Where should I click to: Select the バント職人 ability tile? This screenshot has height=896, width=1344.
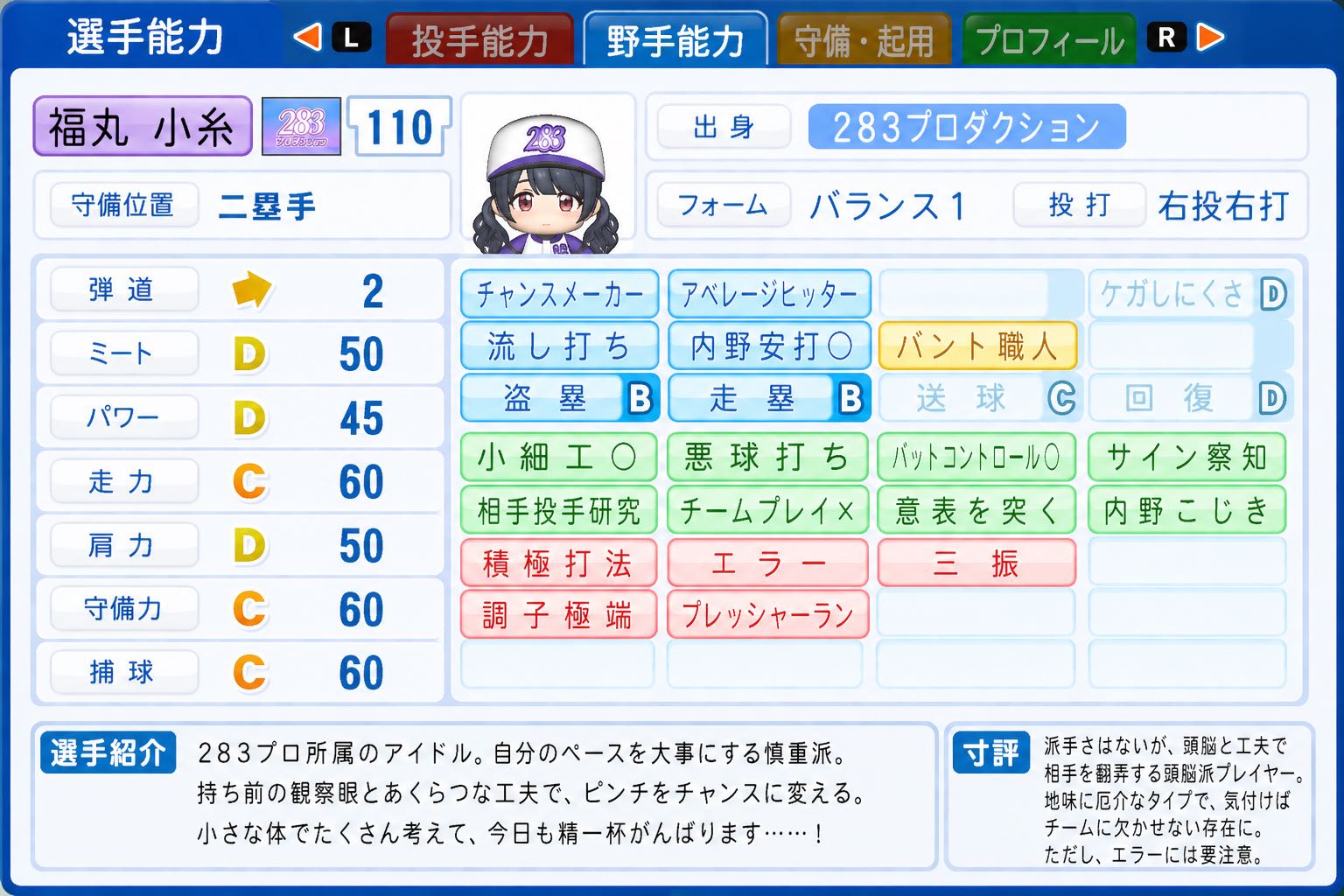pos(976,346)
